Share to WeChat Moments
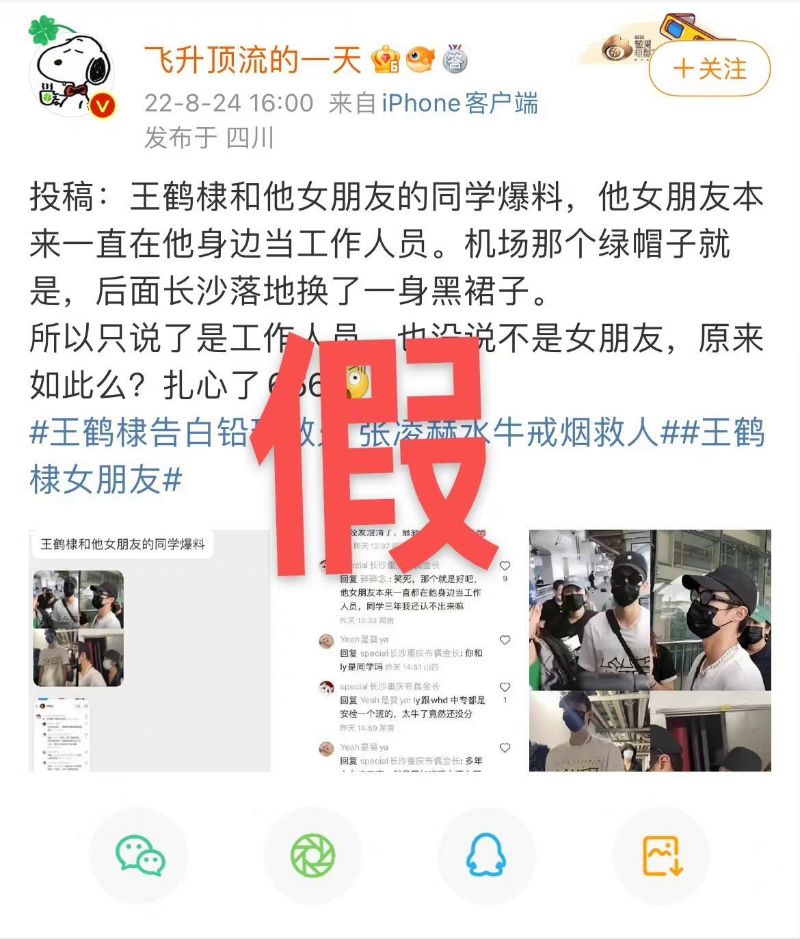This screenshot has height=939, width=800. point(312,856)
